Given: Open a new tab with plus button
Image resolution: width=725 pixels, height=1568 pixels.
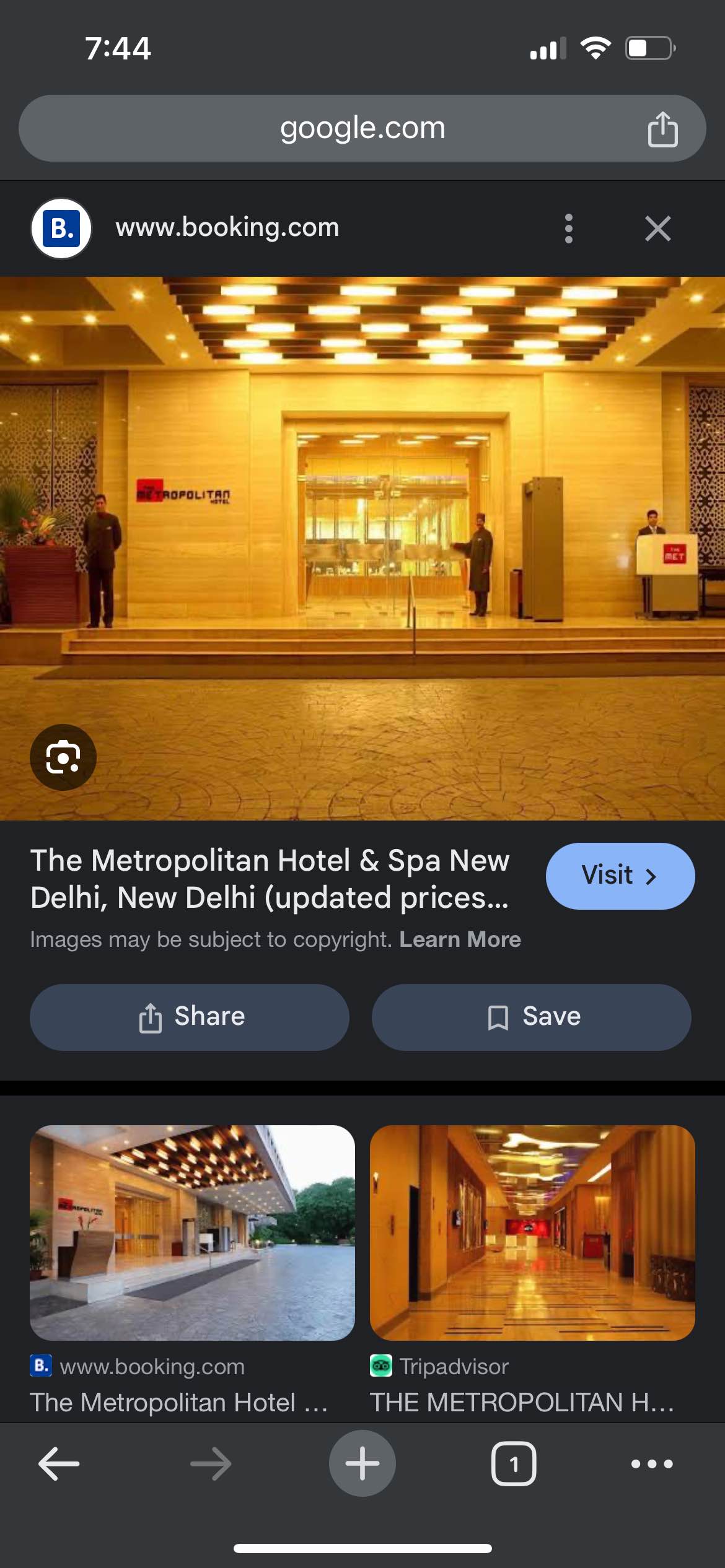Looking at the screenshot, I should coord(362,1463).
